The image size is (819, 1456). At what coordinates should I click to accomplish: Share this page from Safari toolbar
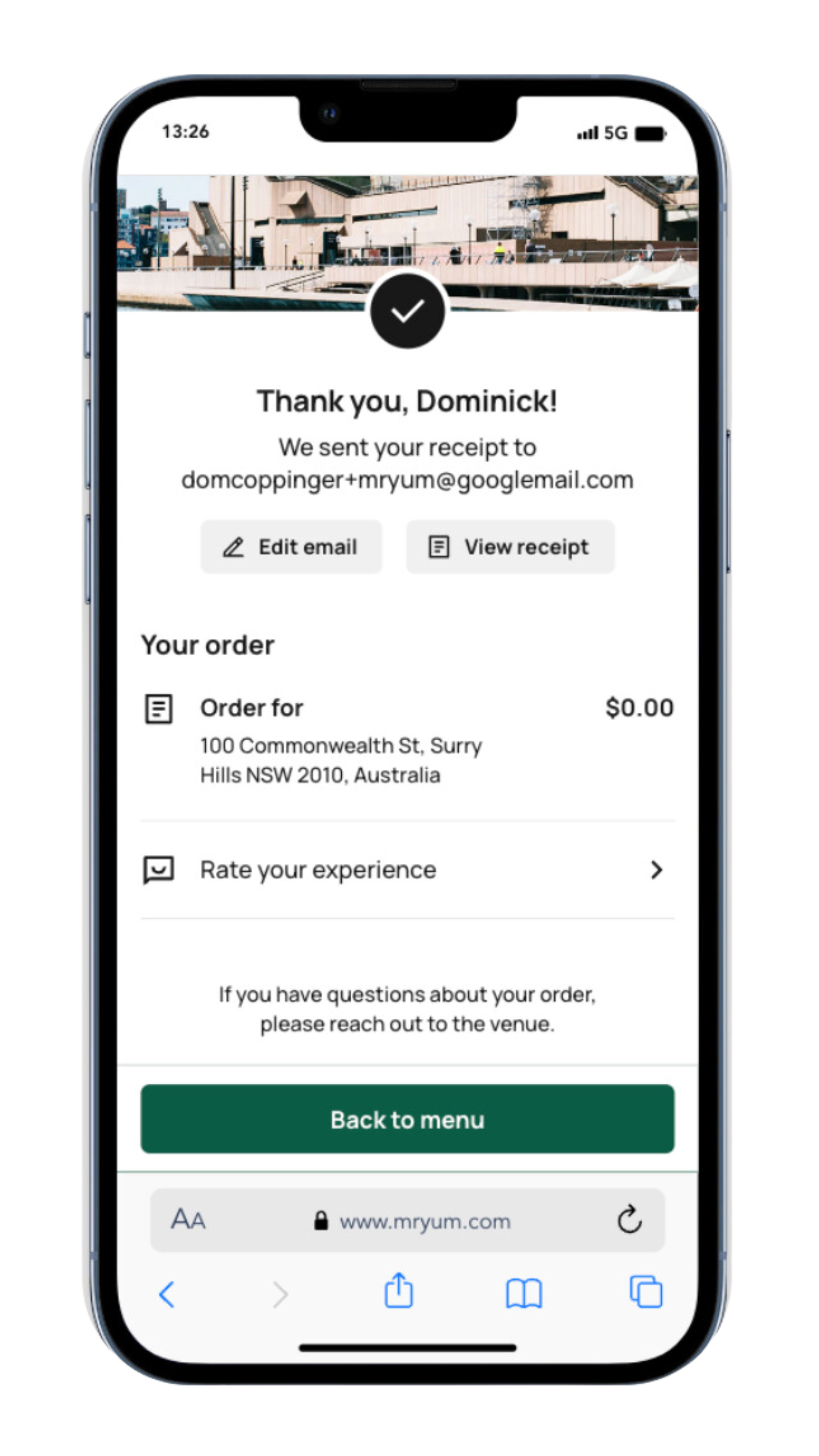tap(398, 1292)
